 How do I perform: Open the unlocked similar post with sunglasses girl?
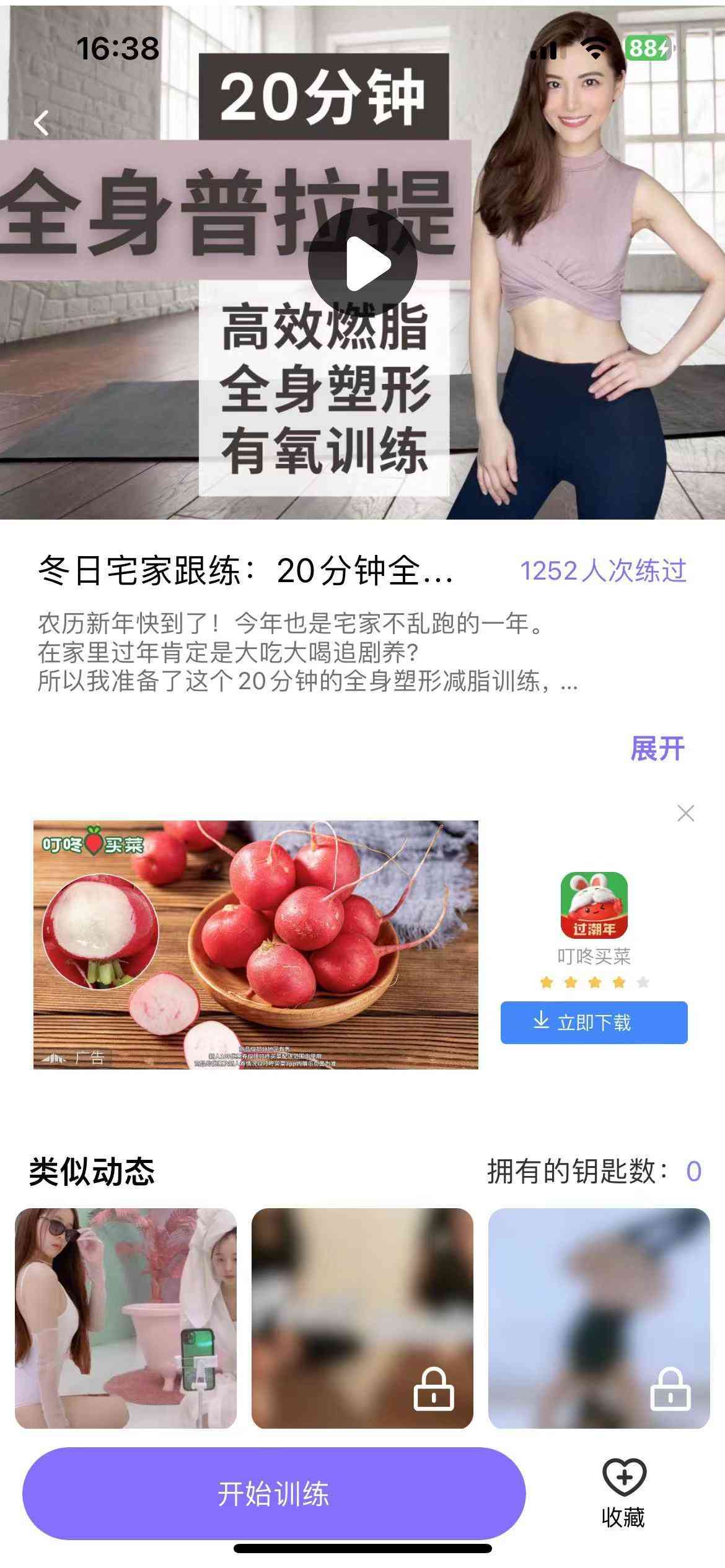(x=126, y=1318)
